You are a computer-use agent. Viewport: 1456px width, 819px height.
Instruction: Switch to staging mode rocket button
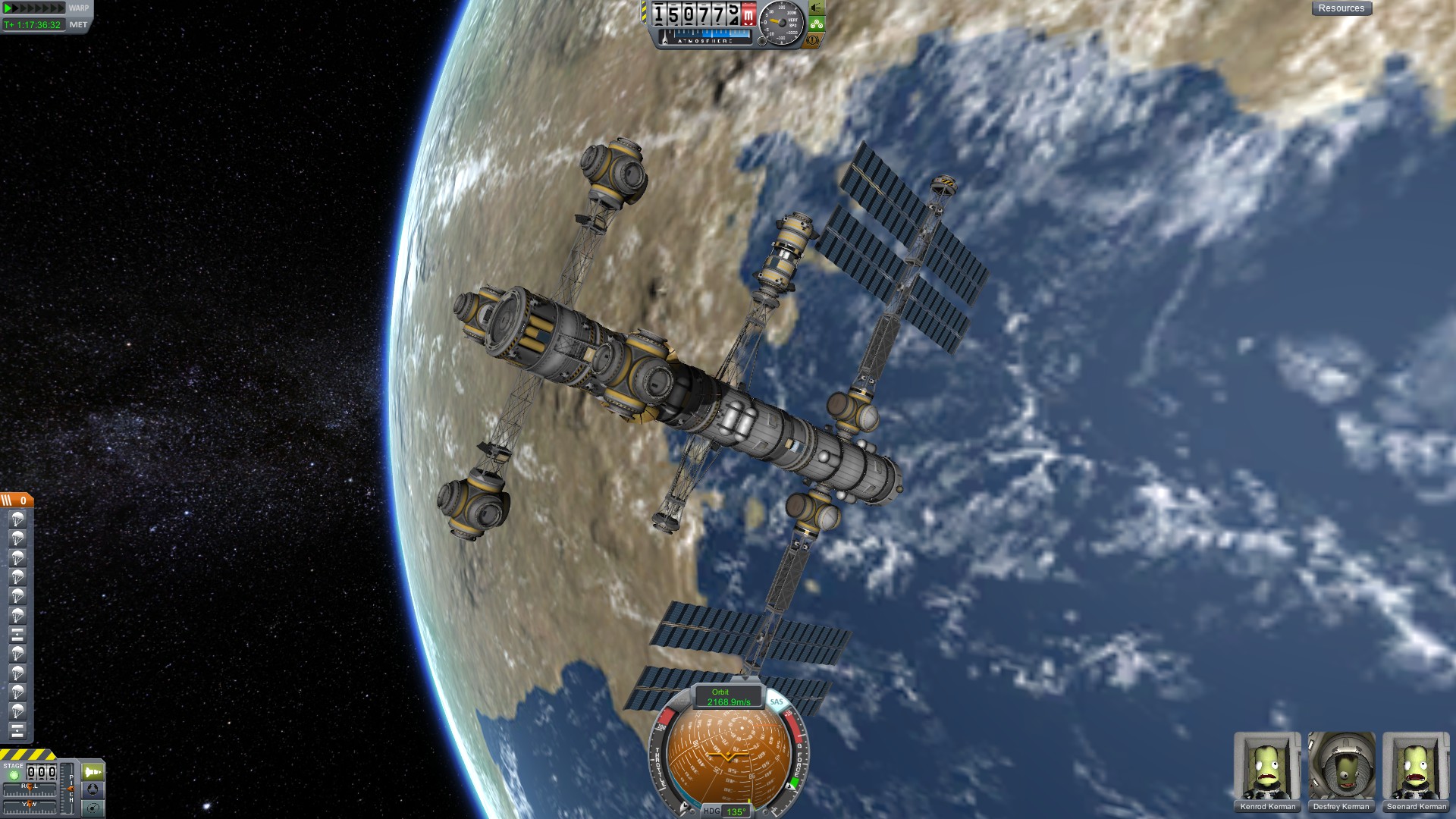[x=93, y=772]
